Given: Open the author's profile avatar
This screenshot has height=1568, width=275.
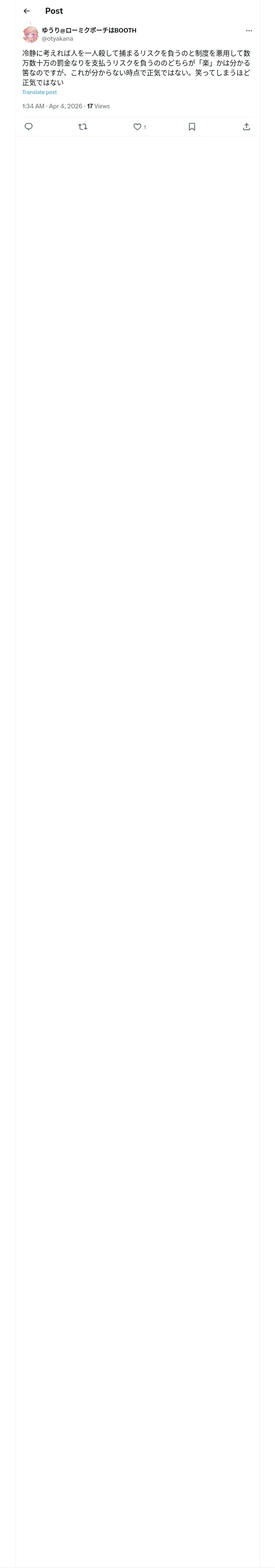Looking at the screenshot, I should (31, 34).
